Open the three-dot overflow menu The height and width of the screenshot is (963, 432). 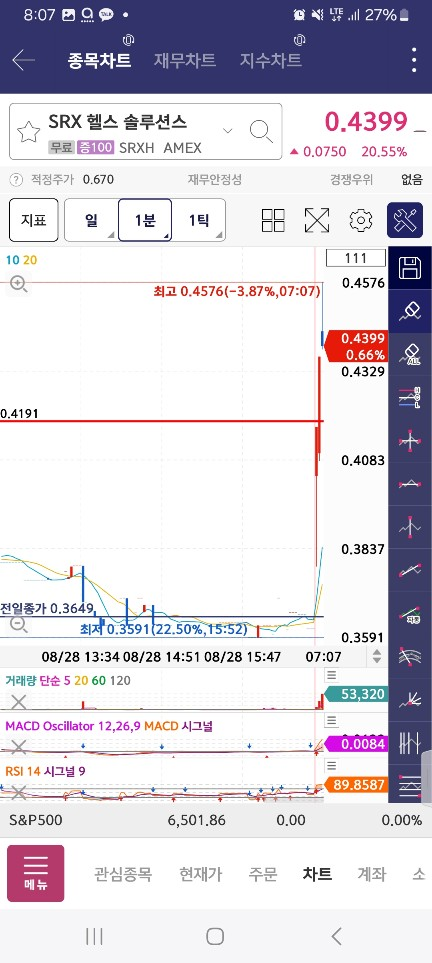414,60
